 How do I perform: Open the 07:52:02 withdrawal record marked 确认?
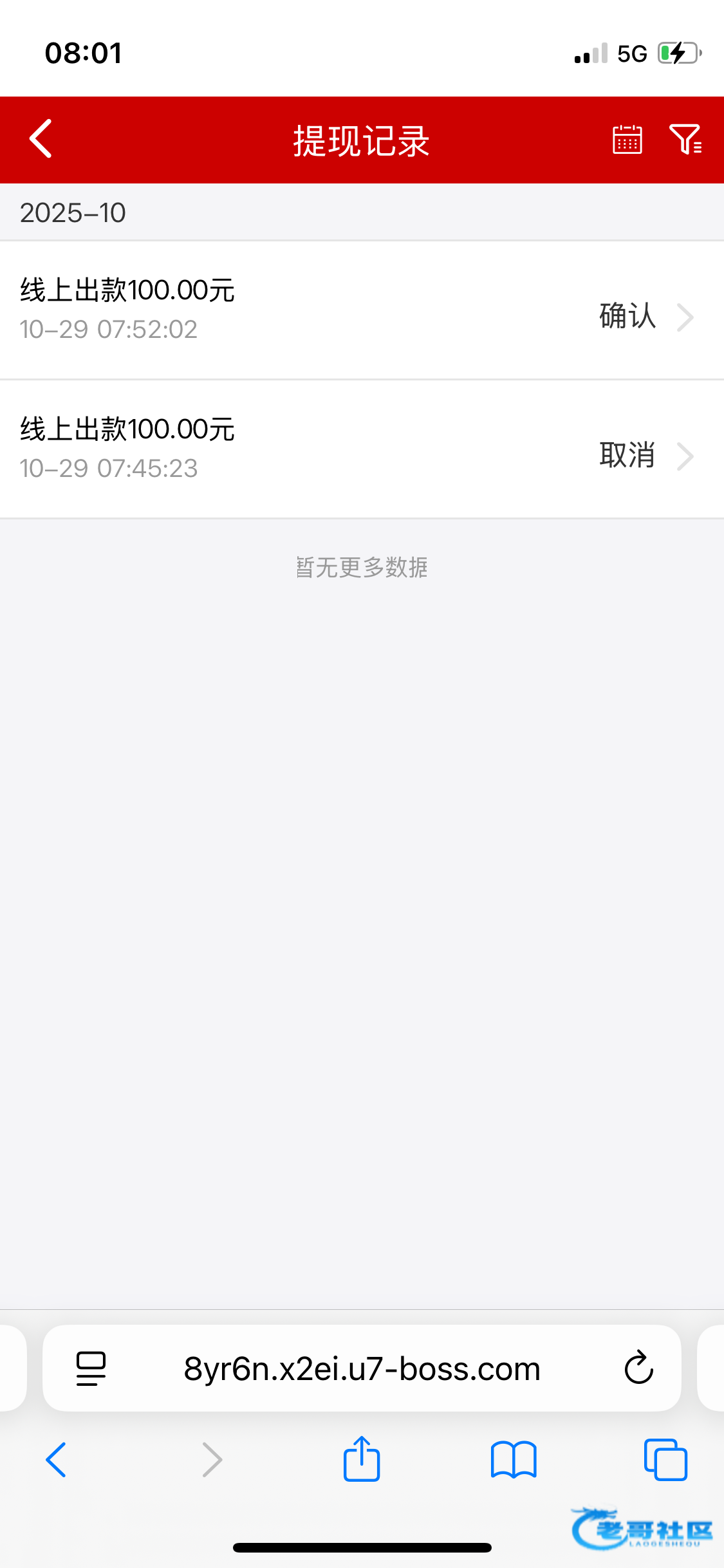click(x=362, y=310)
